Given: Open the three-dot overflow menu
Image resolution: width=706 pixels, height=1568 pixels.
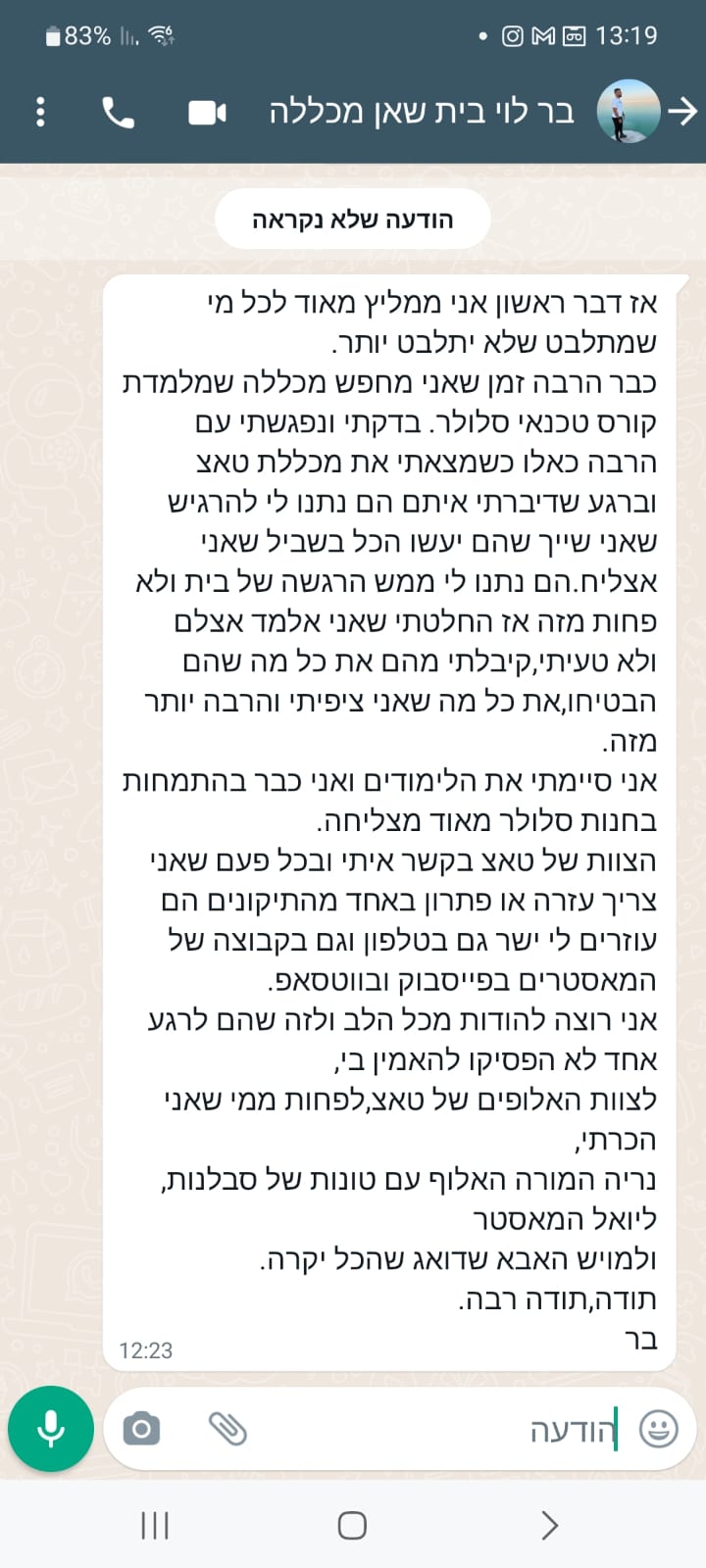Looking at the screenshot, I should click(x=40, y=112).
